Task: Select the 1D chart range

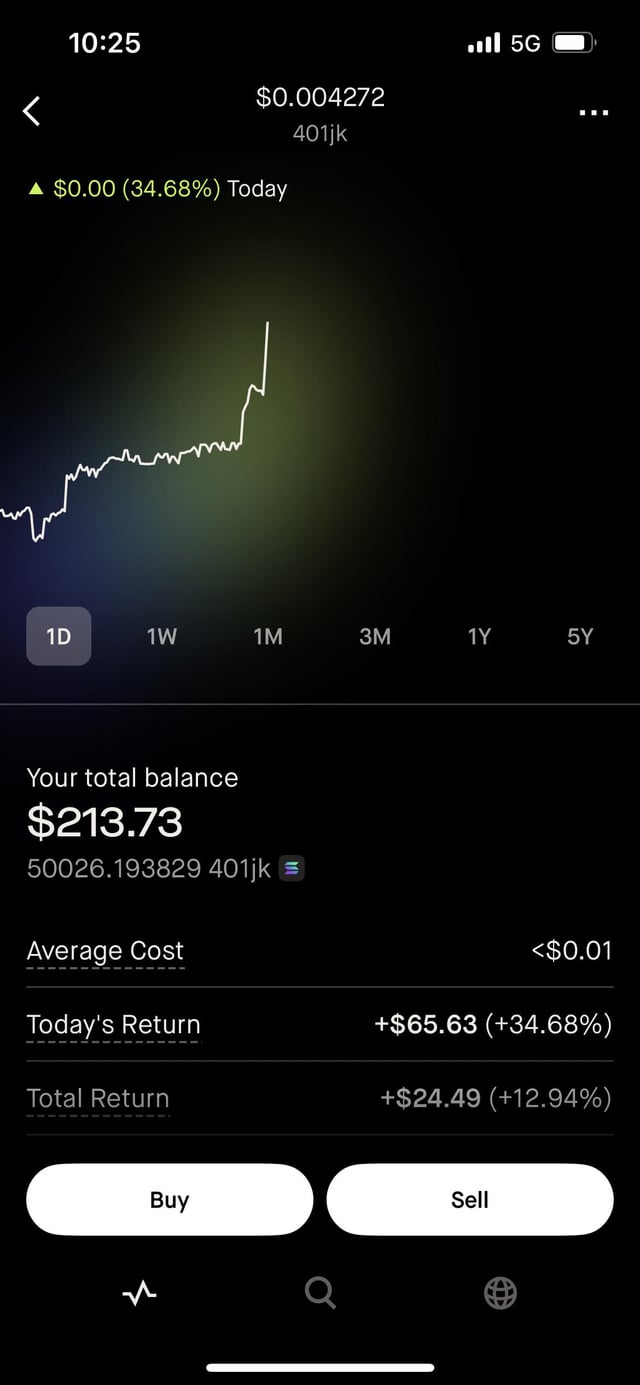Action: [x=59, y=636]
